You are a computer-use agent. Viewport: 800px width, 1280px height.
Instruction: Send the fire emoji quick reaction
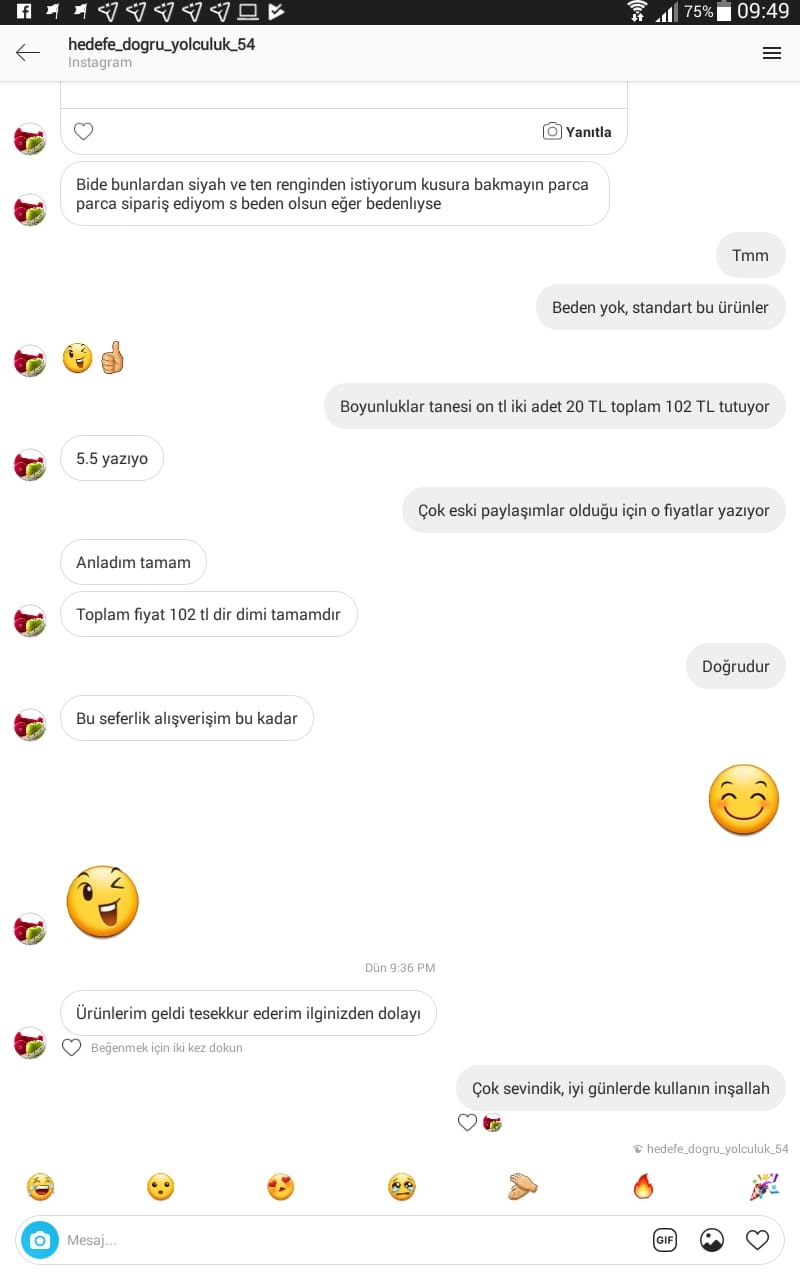click(643, 1187)
